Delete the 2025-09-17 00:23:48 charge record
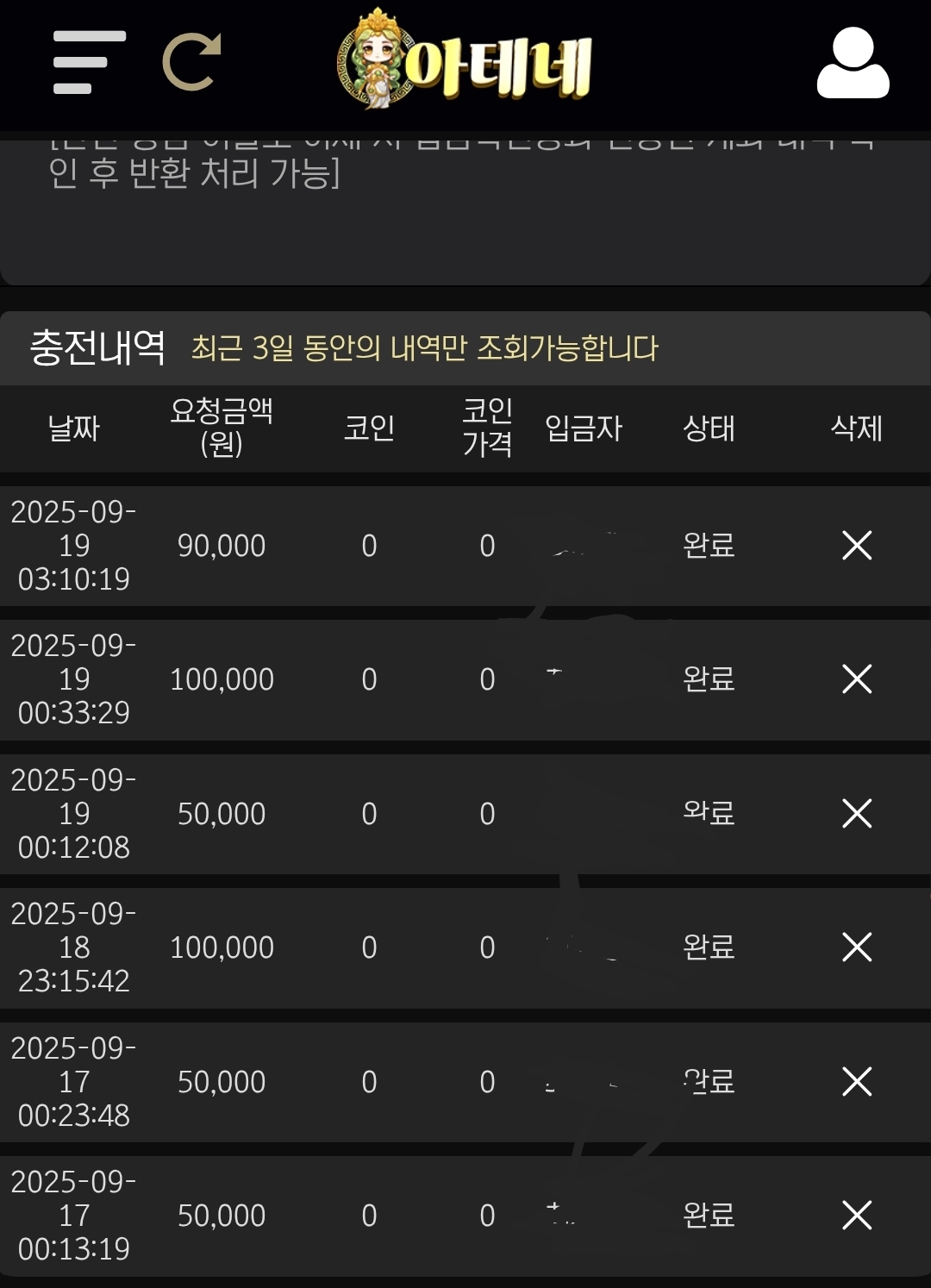The height and width of the screenshot is (1288, 931). point(857,1081)
